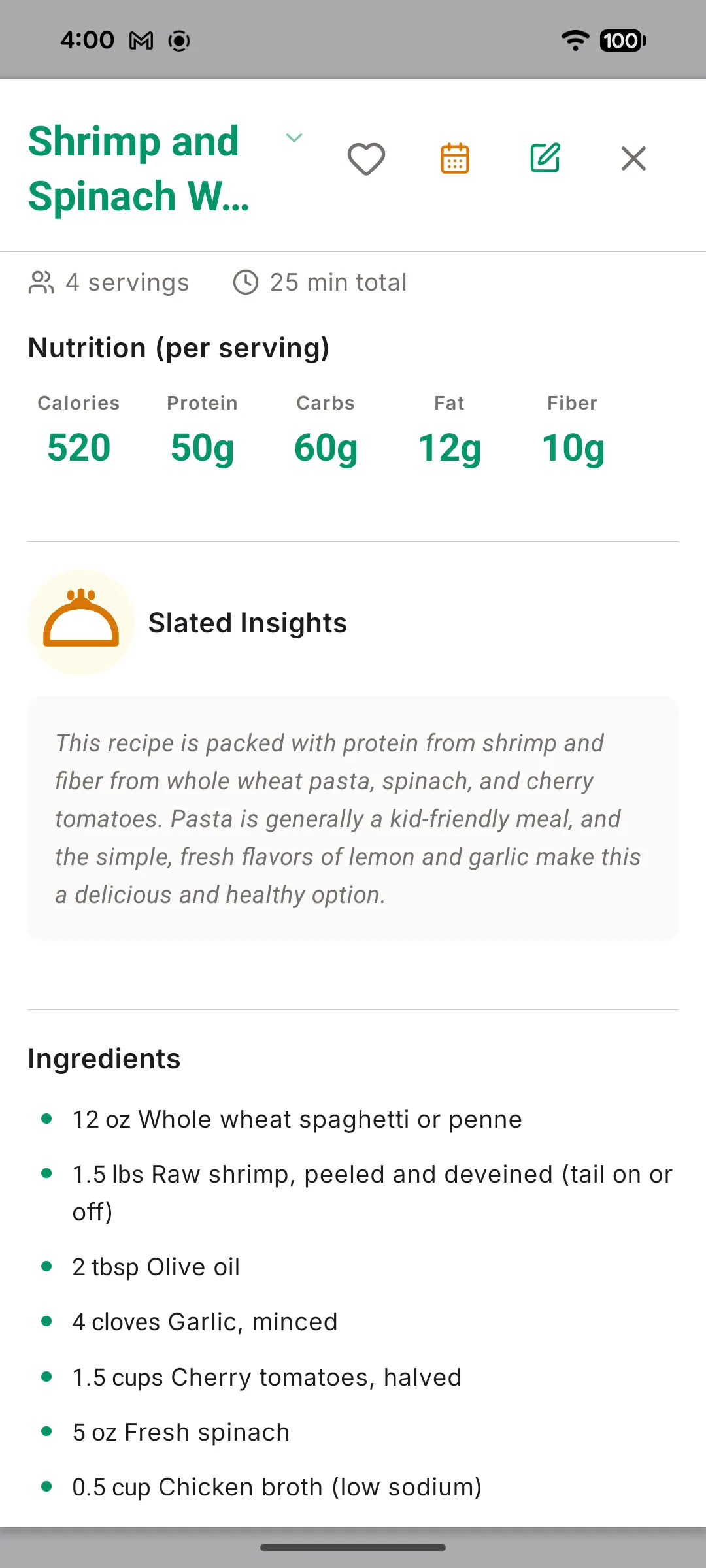Screen dimensions: 706x1568
Task: Edit the recipe with the pencil icon
Action: pyautogui.click(x=545, y=157)
